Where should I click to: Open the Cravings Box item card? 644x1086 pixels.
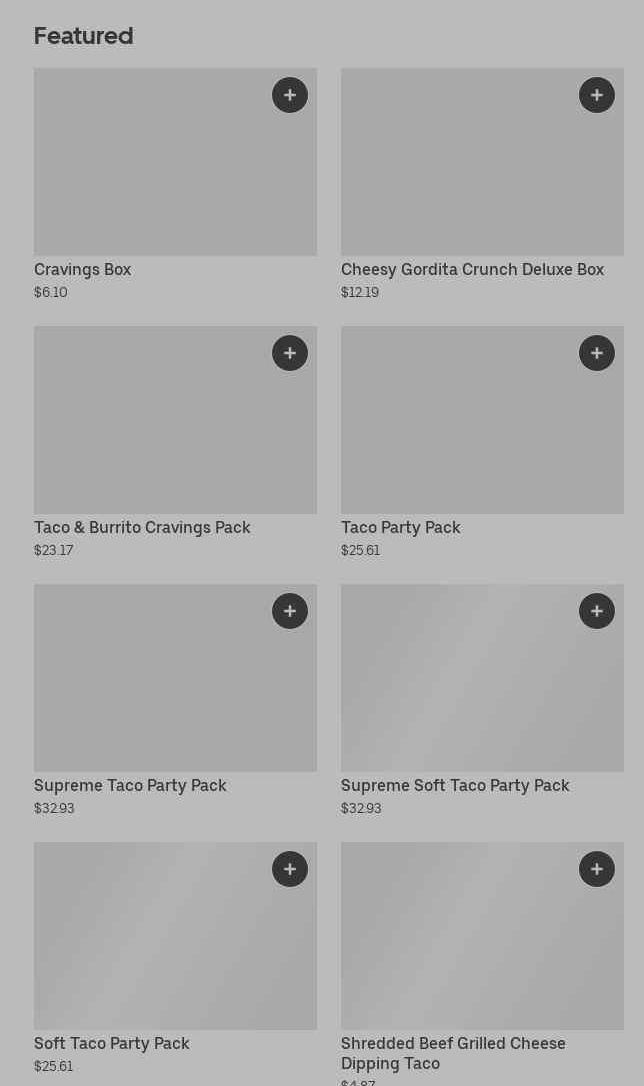[x=175, y=184]
